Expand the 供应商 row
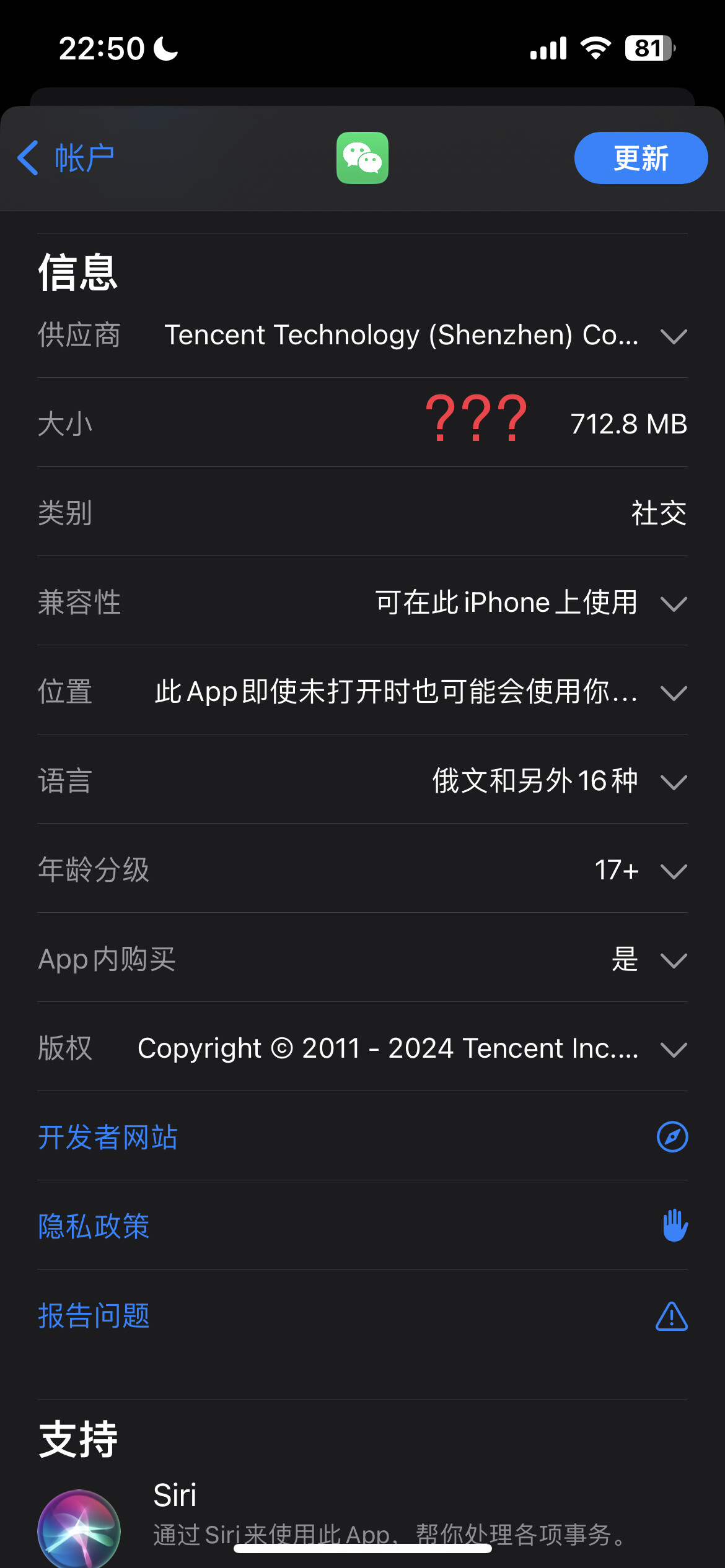Screen dimensions: 725x1568 pos(362,335)
